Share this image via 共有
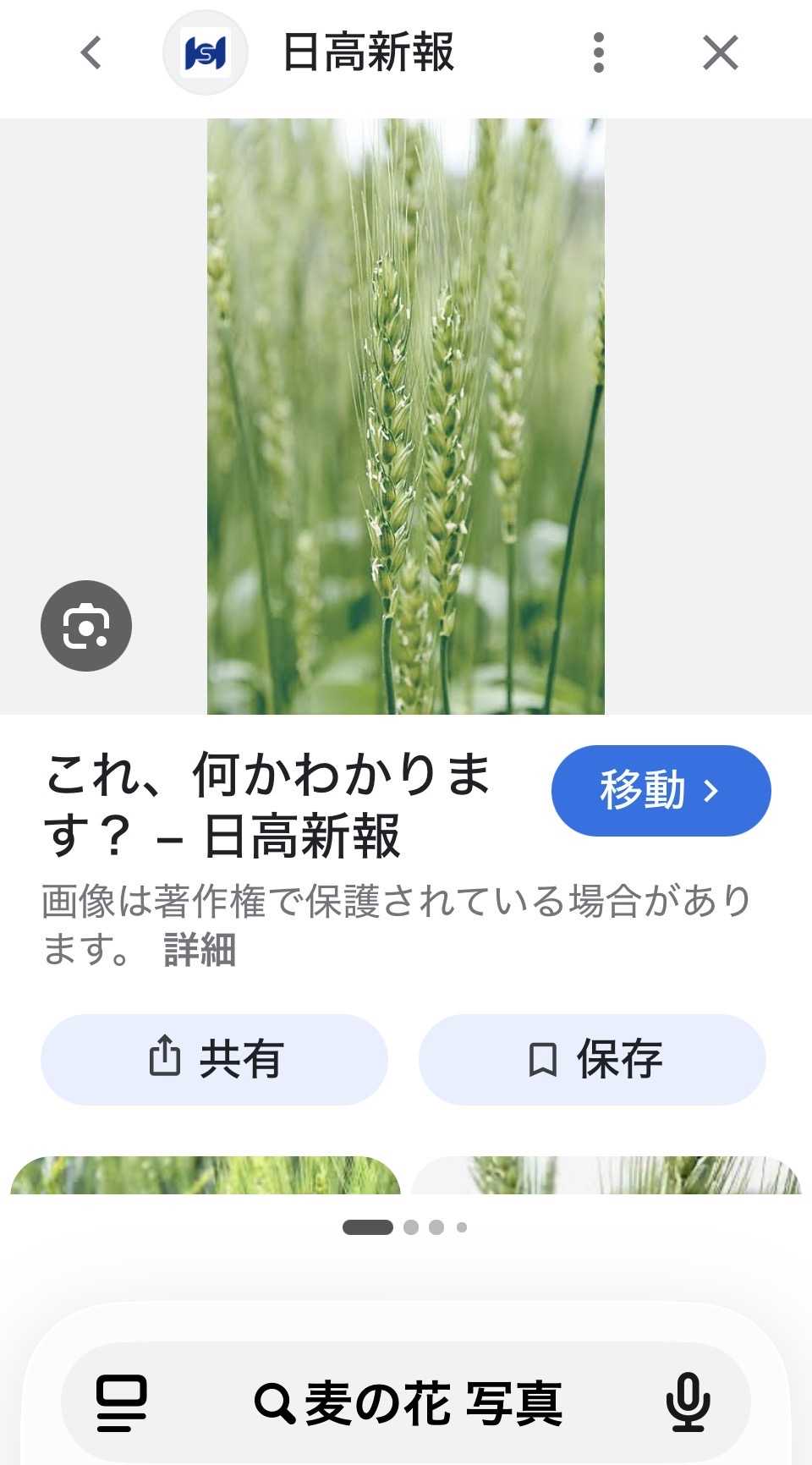The width and height of the screenshot is (812, 1465). [x=214, y=1059]
